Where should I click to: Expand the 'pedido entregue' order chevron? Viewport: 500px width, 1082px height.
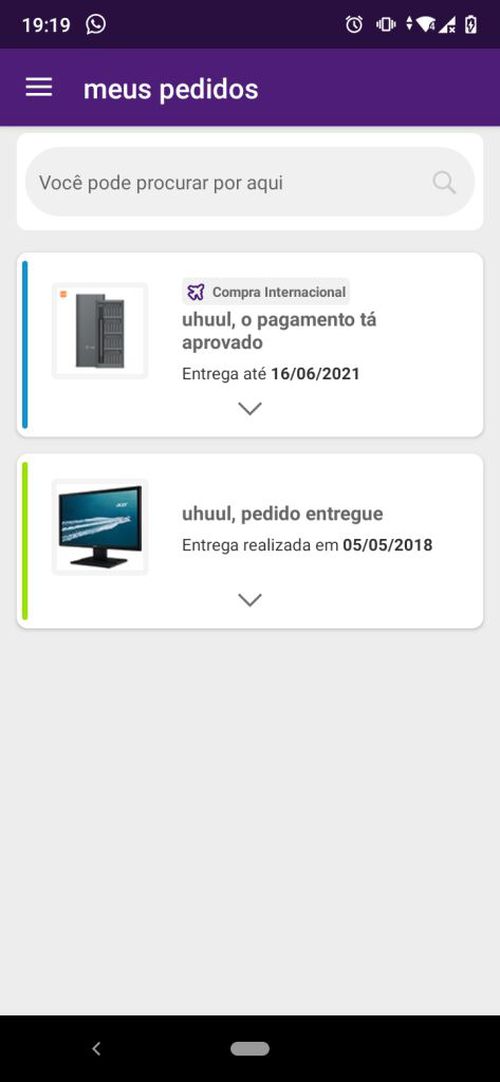[250, 600]
